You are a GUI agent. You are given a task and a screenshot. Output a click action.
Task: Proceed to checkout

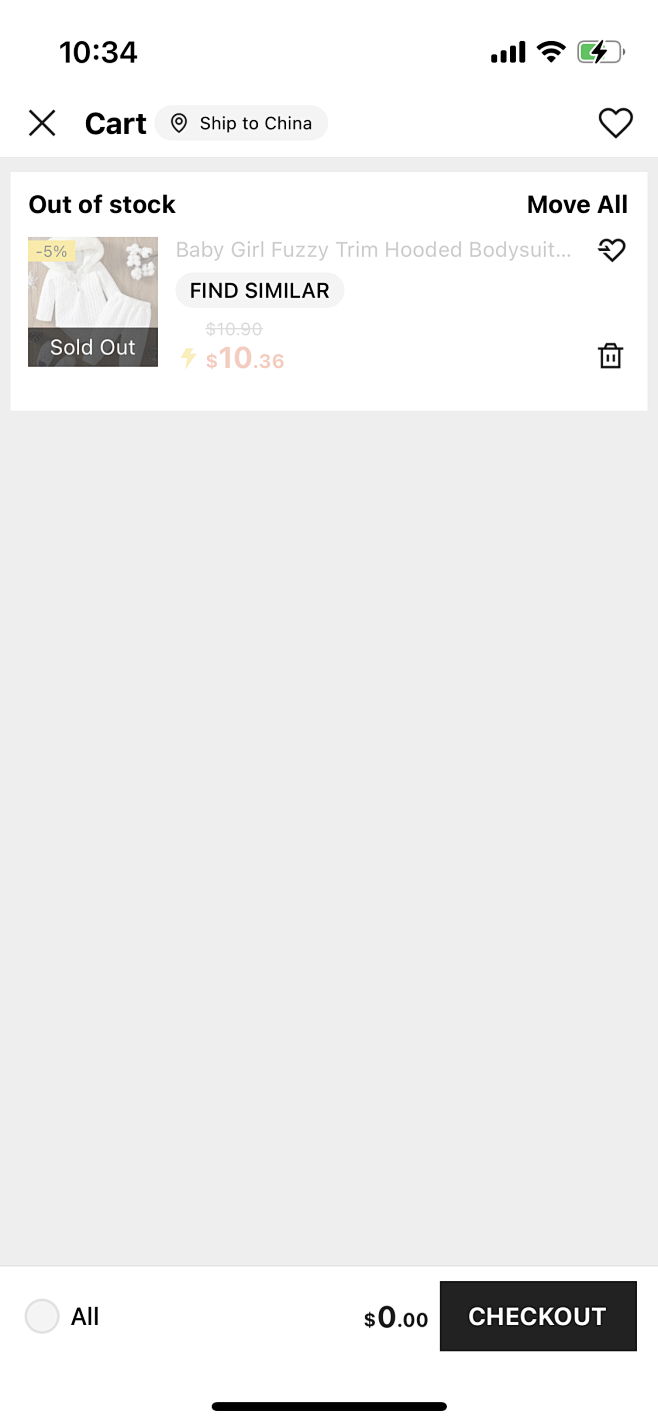[x=538, y=1316]
